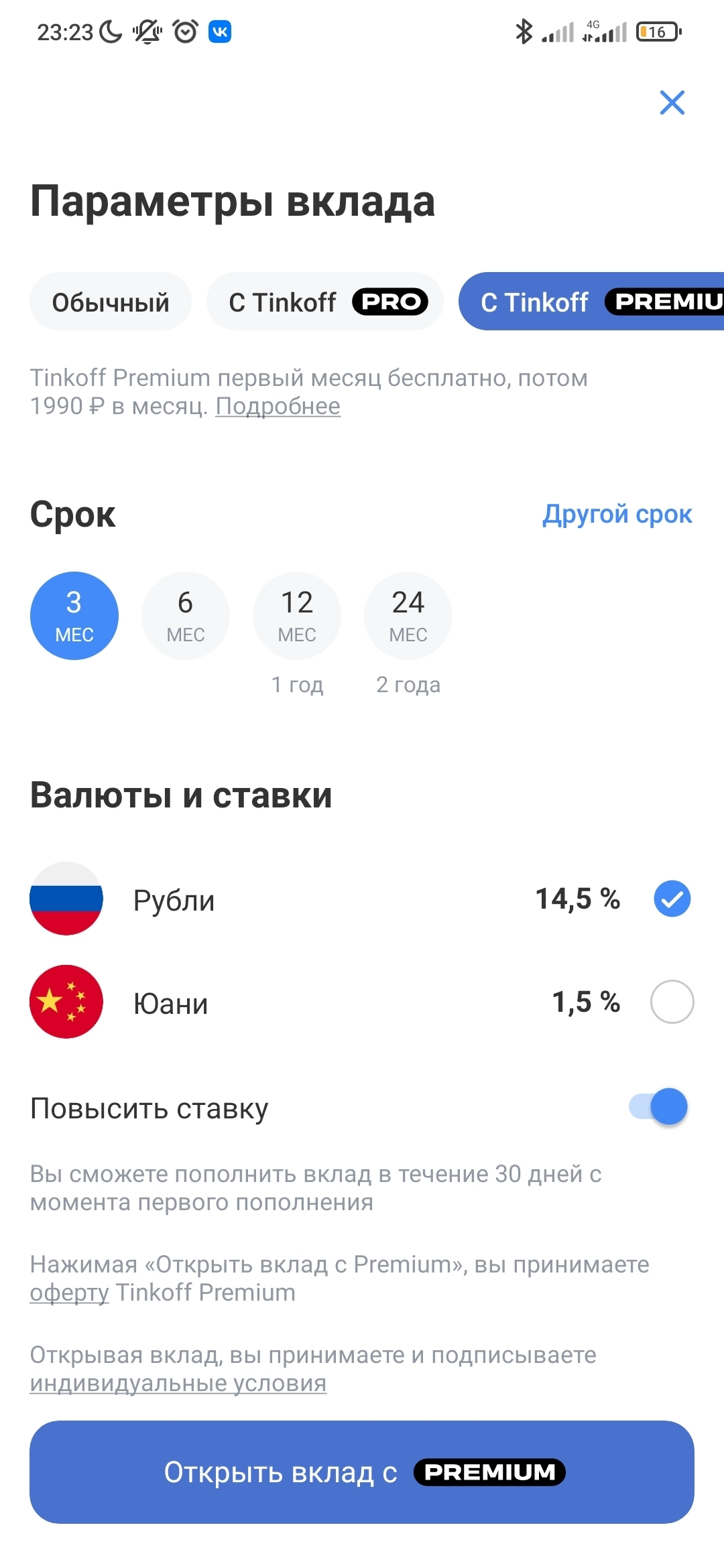Choose the 6 month term

tap(186, 615)
